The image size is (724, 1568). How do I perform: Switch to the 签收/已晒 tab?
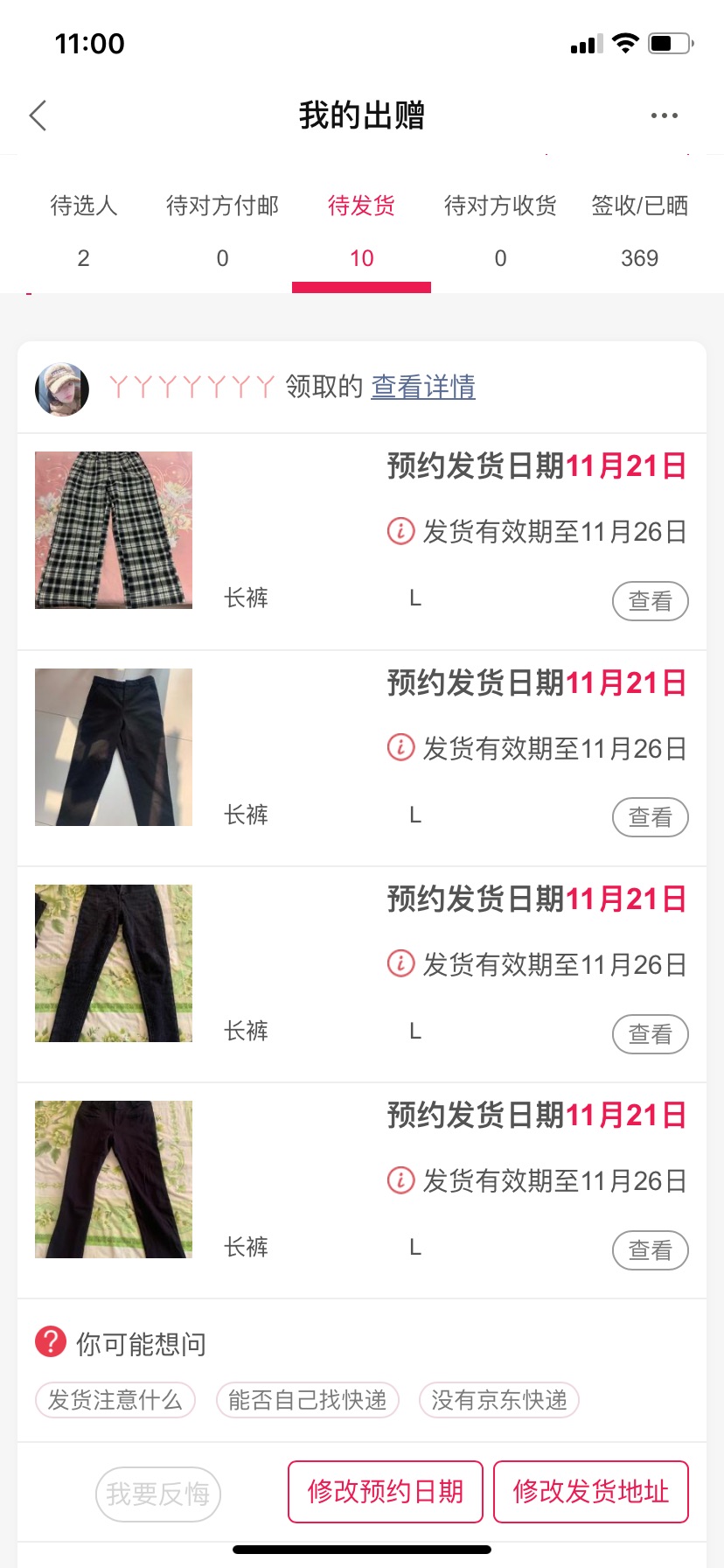(639, 231)
